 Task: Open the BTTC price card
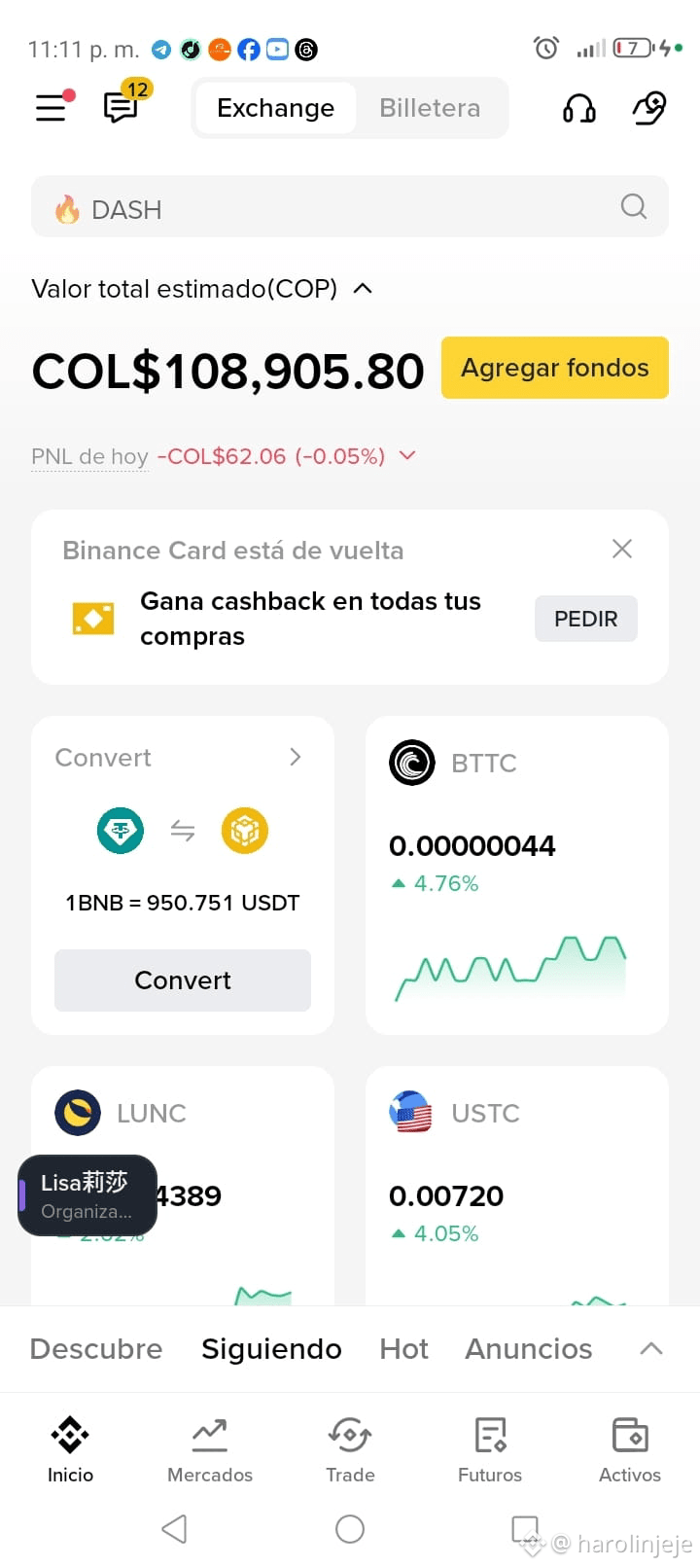(x=517, y=875)
